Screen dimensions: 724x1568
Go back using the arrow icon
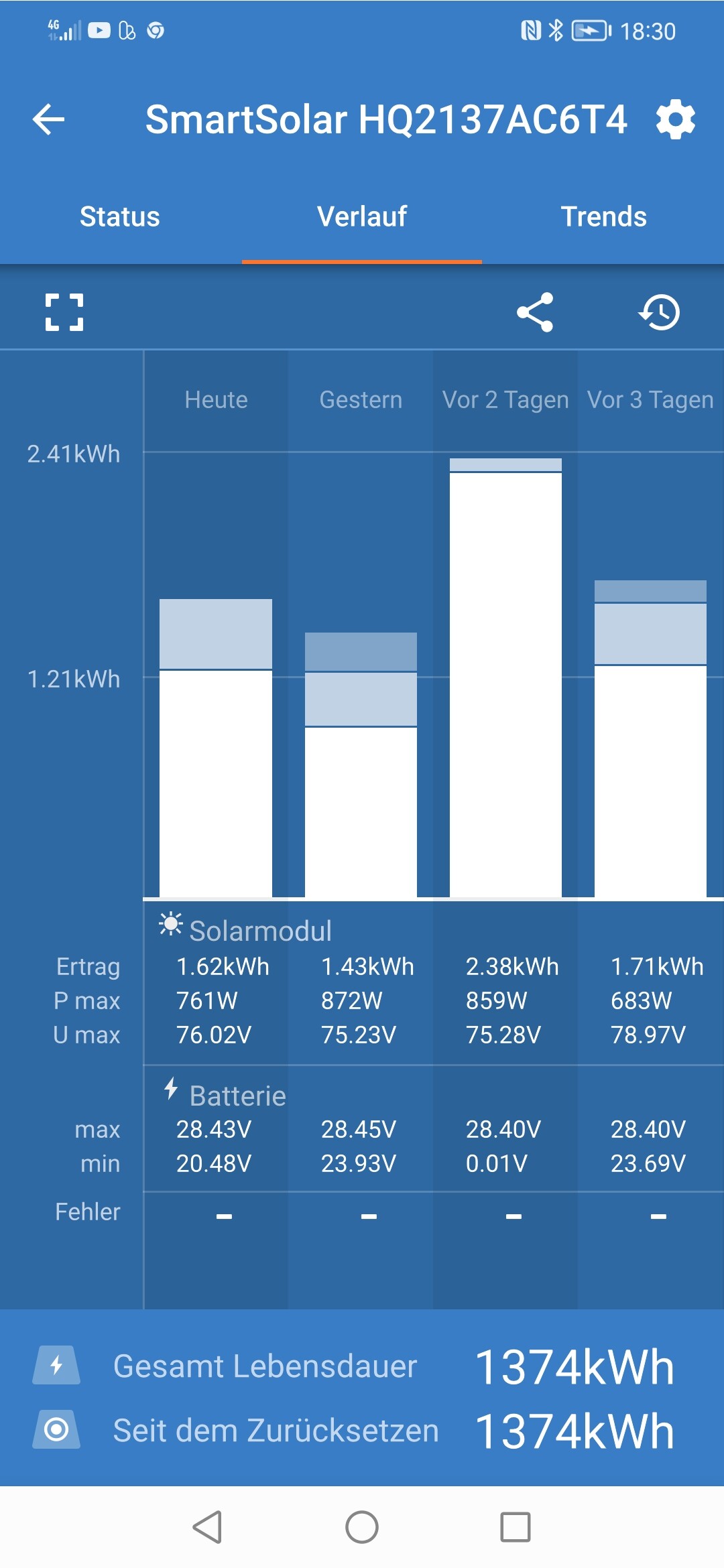(48, 120)
